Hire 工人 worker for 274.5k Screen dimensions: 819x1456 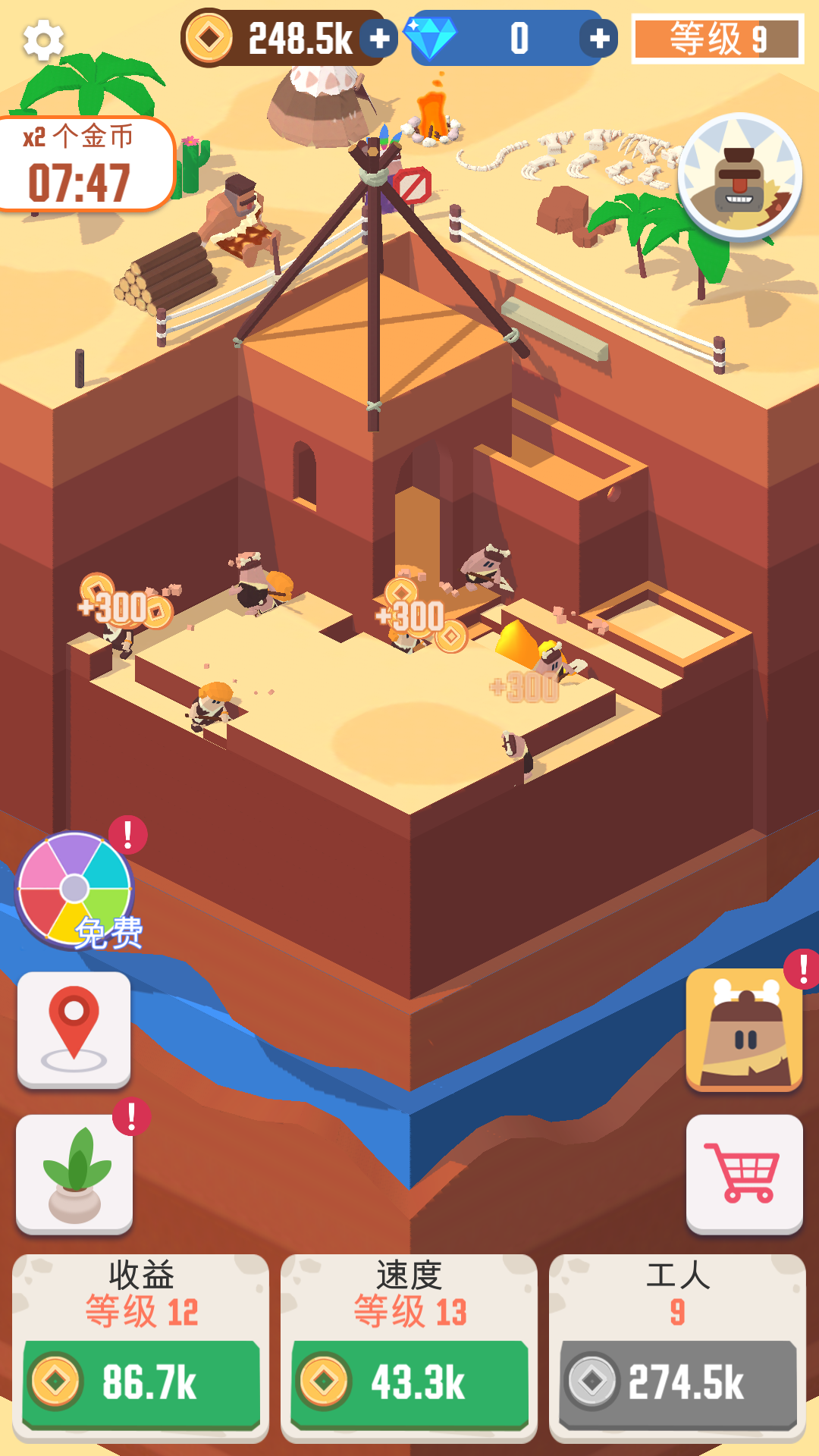[677, 1382]
